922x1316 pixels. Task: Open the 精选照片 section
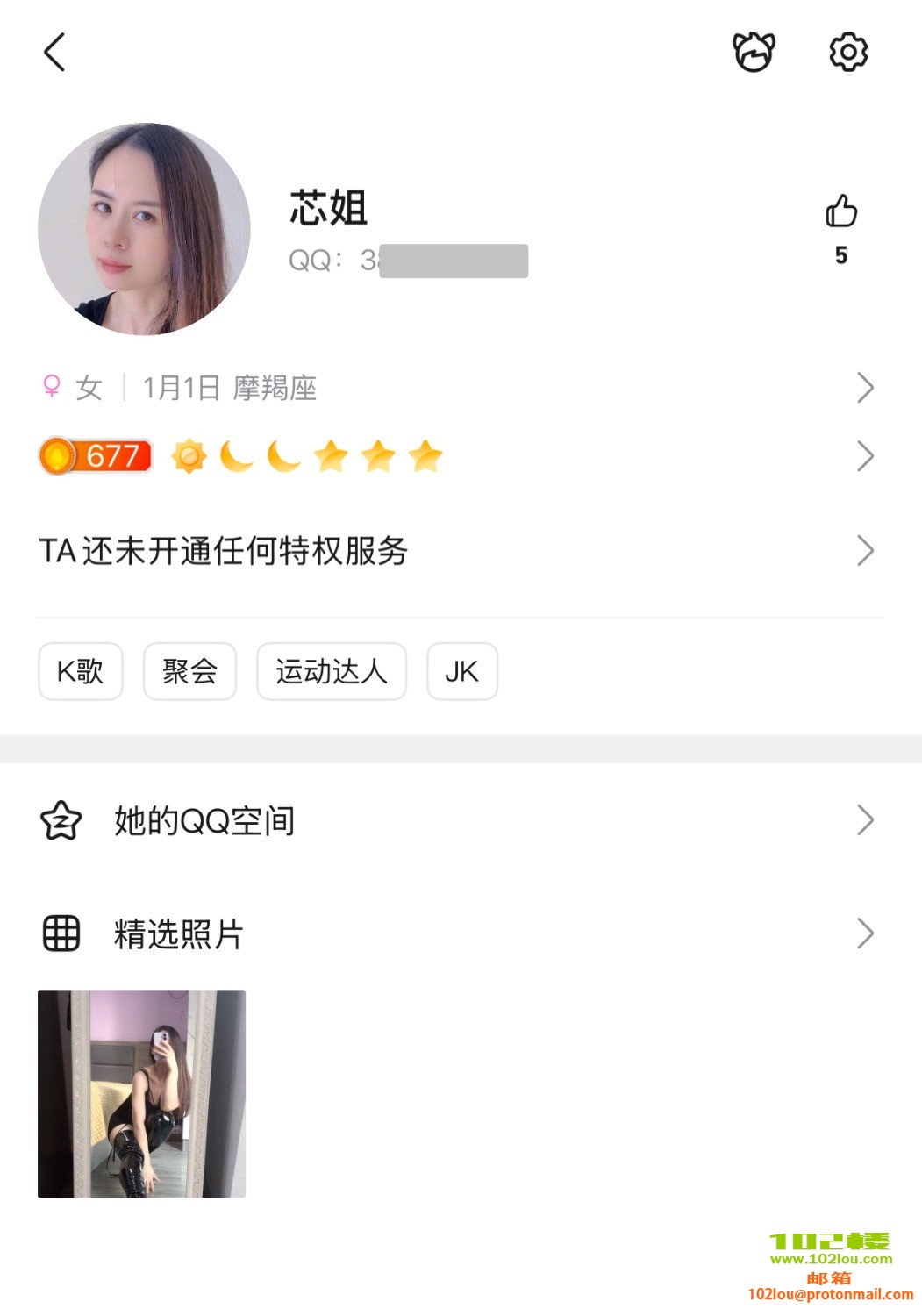tap(456, 933)
